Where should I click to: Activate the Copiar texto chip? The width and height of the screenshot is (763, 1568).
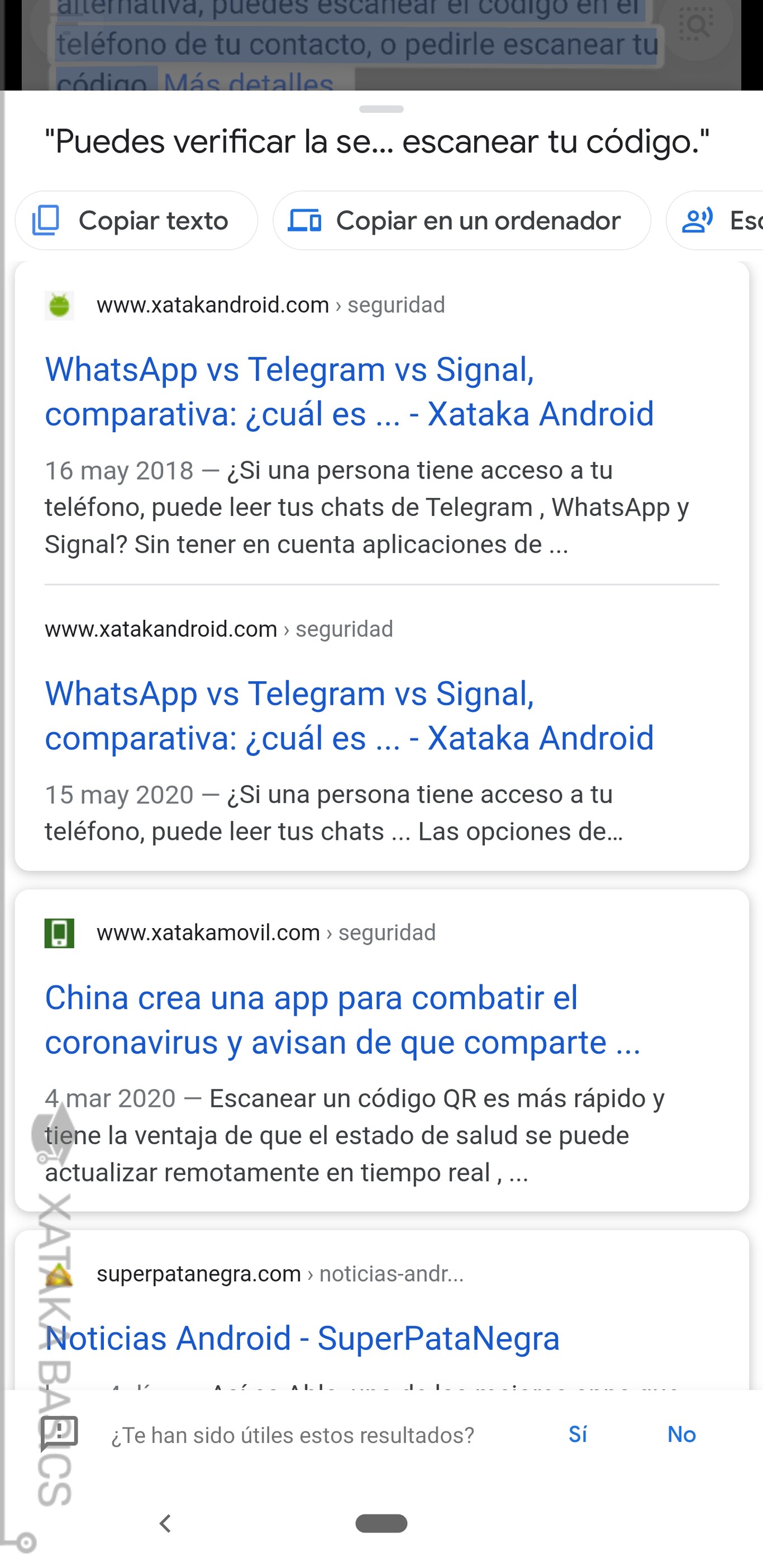click(136, 221)
